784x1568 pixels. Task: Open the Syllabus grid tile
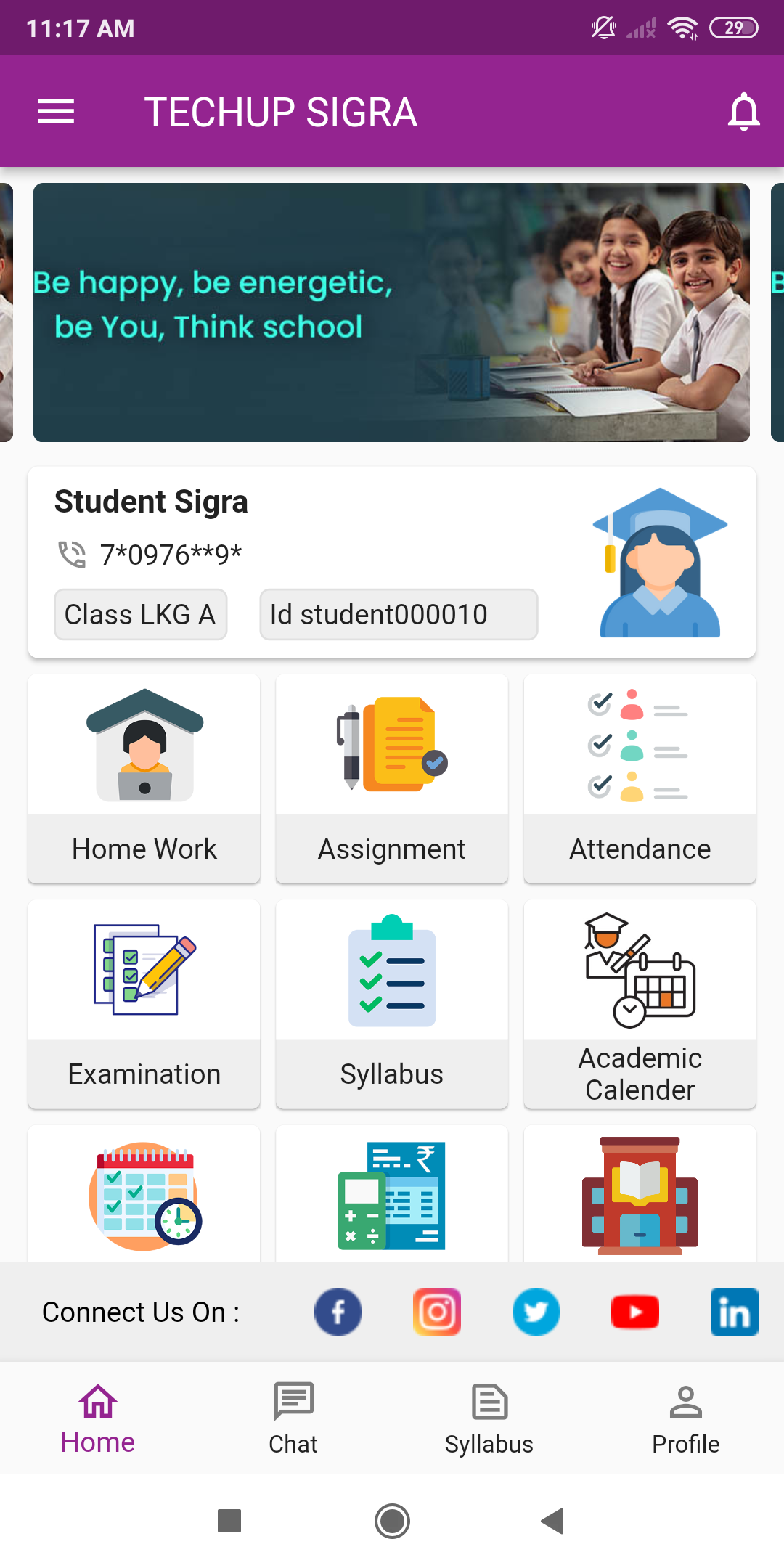coord(392,1004)
